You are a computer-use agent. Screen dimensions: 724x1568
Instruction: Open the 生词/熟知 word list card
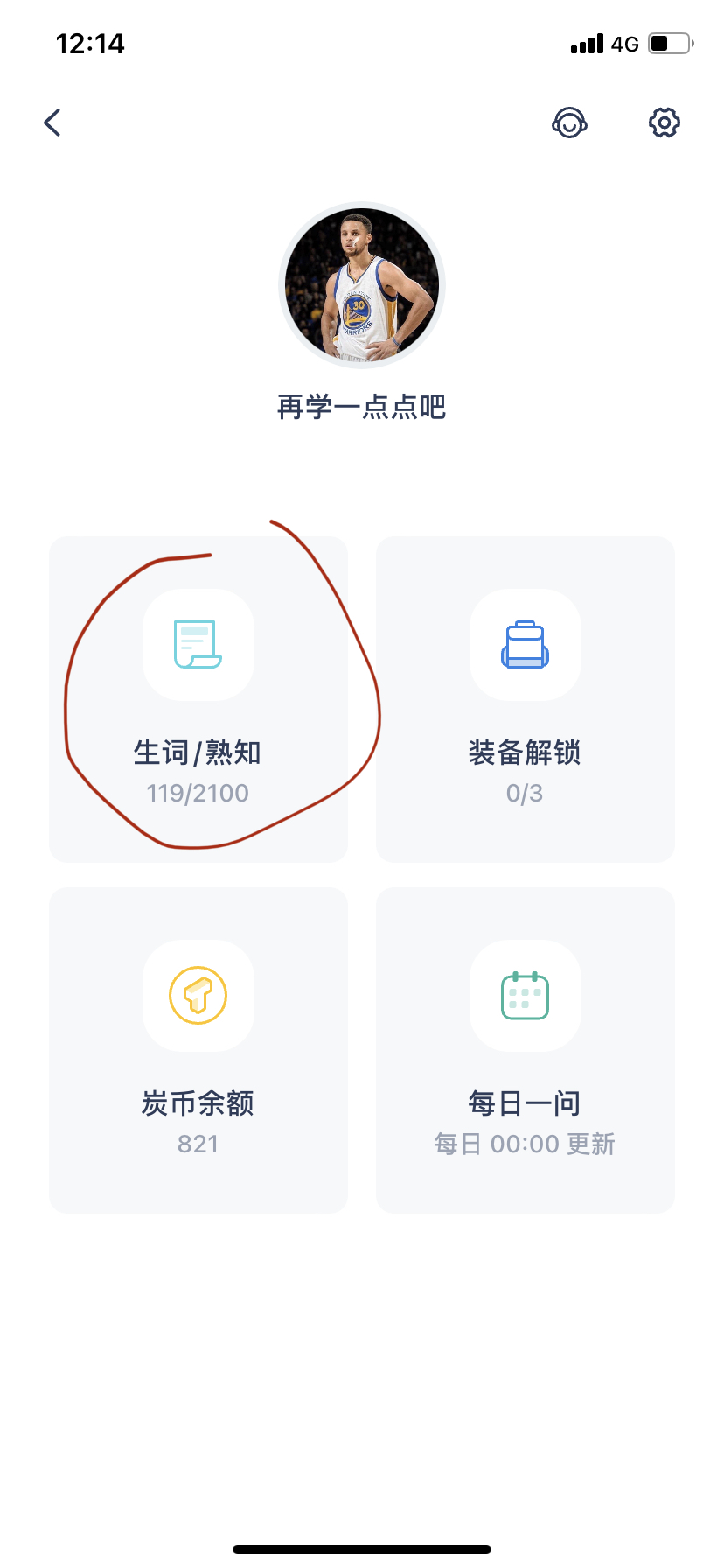[198, 699]
